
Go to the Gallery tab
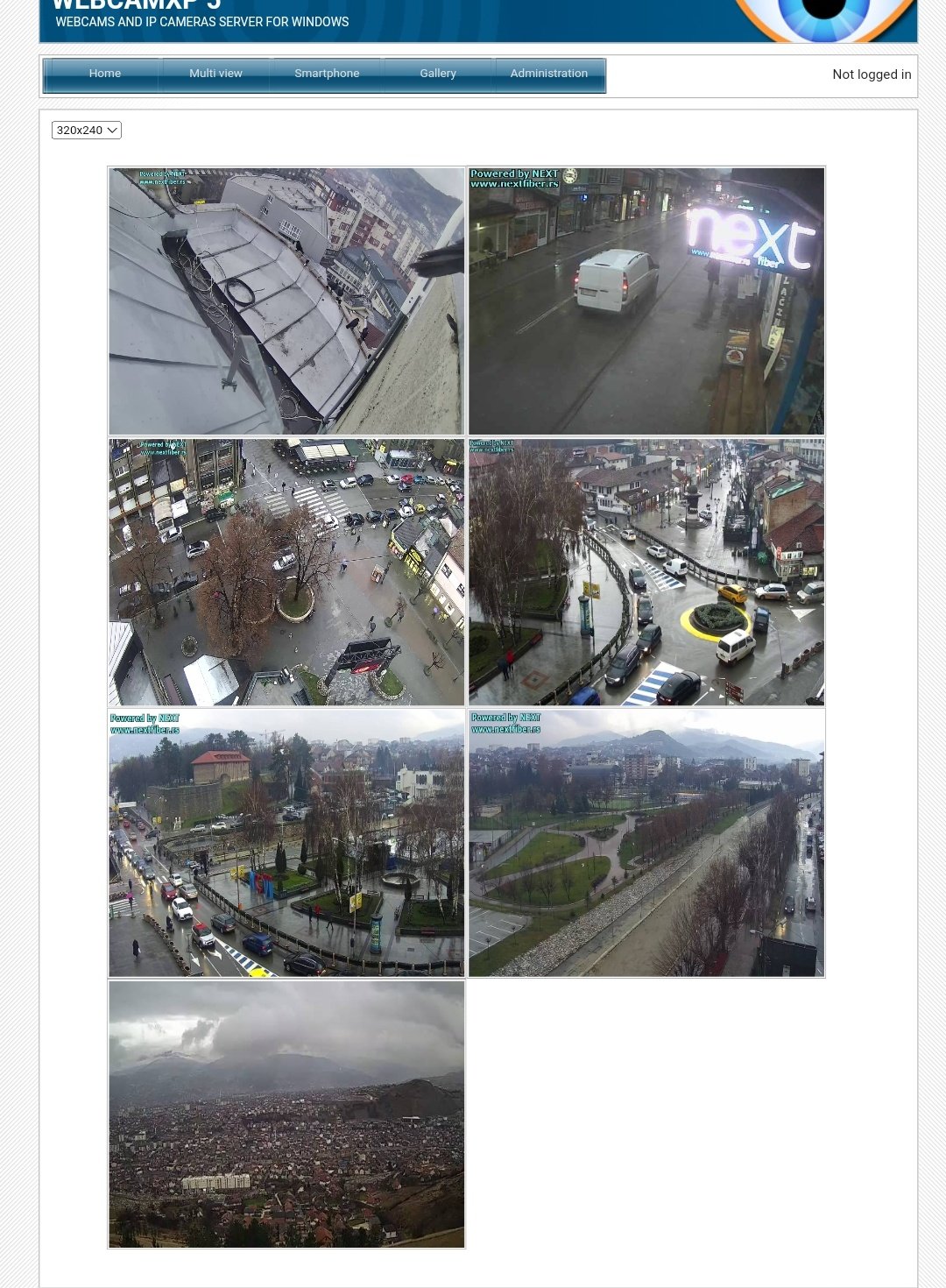438,74
